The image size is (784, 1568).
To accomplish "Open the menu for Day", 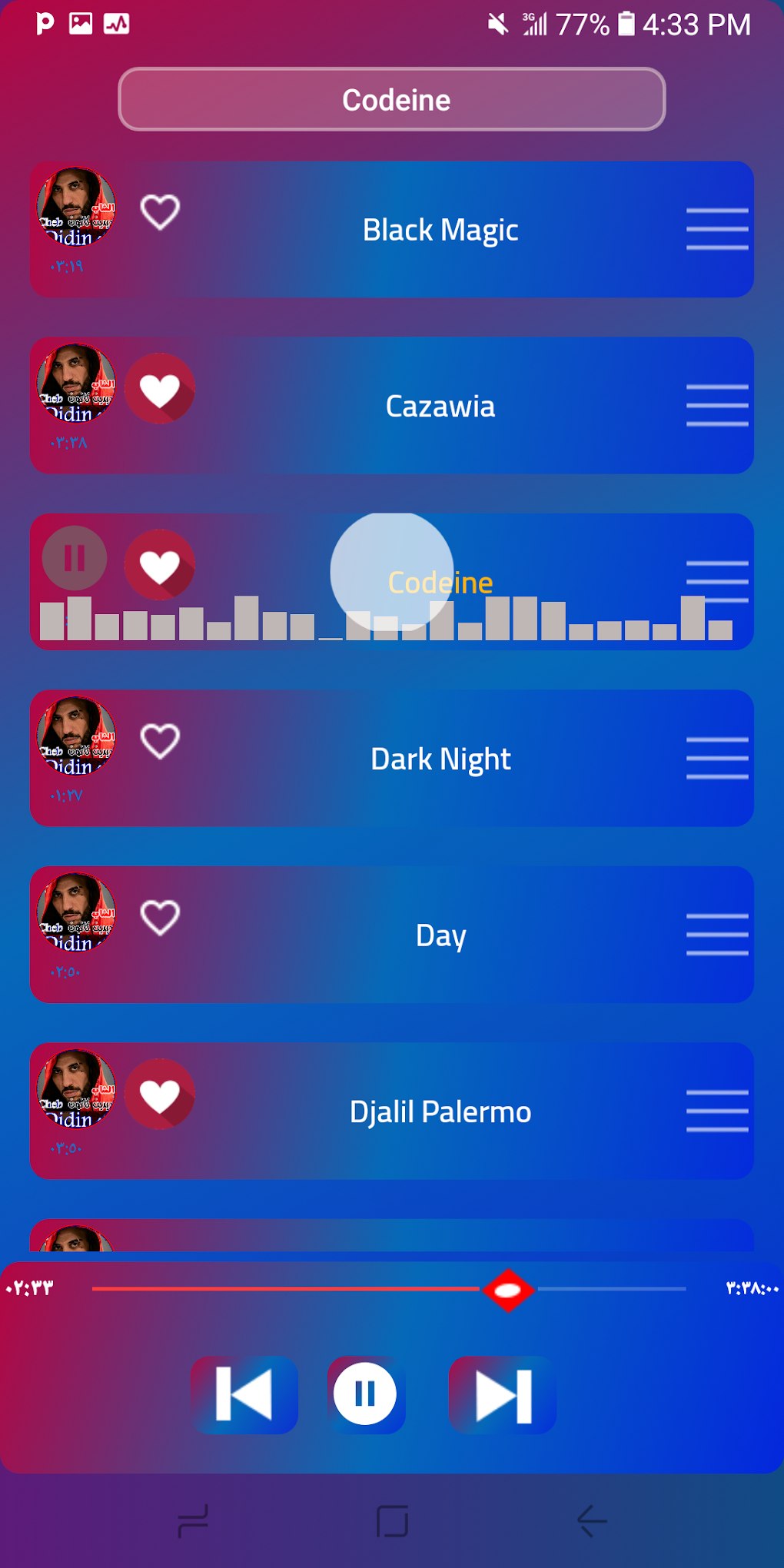I will [x=716, y=935].
